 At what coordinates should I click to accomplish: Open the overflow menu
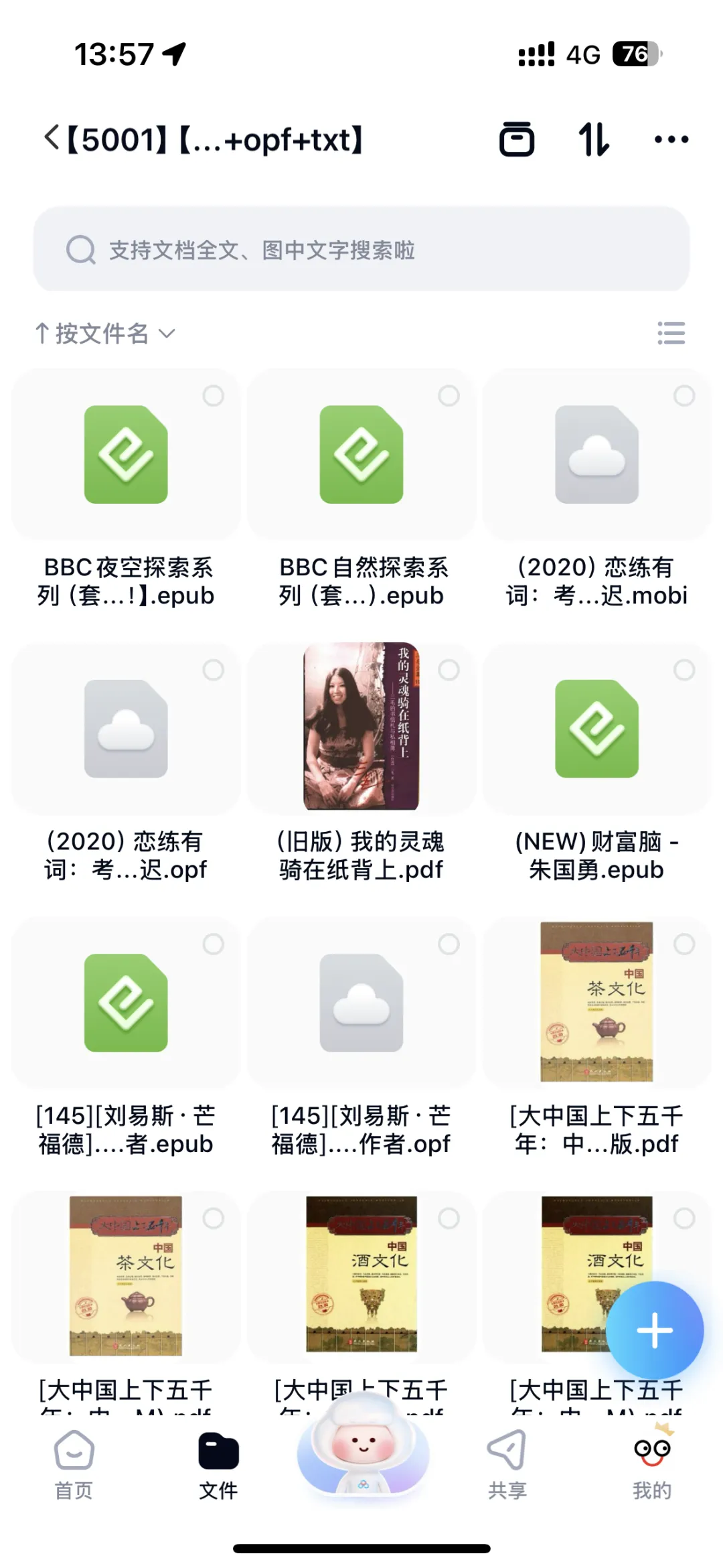click(671, 139)
